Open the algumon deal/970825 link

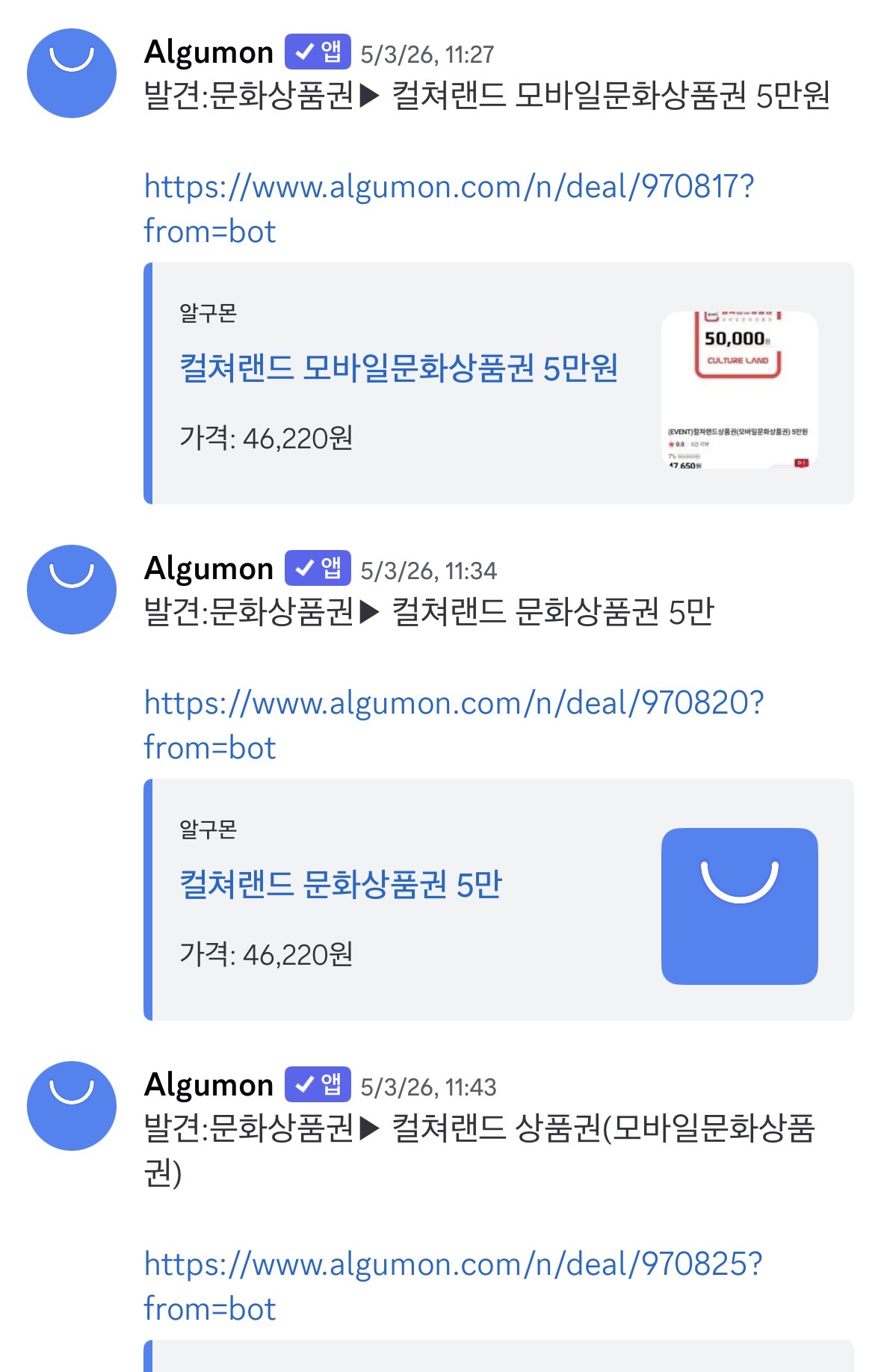[x=453, y=1286]
